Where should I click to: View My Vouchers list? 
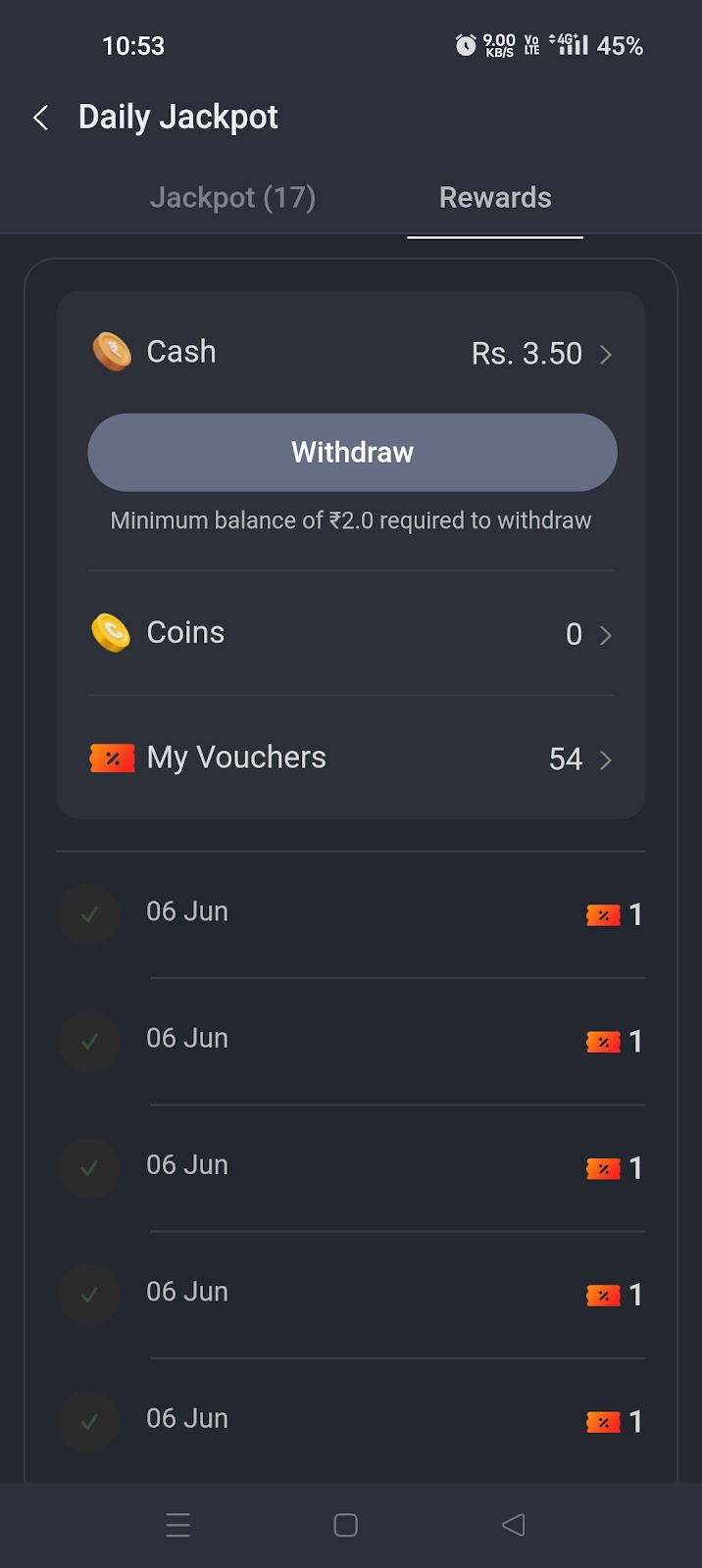[x=351, y=759]
